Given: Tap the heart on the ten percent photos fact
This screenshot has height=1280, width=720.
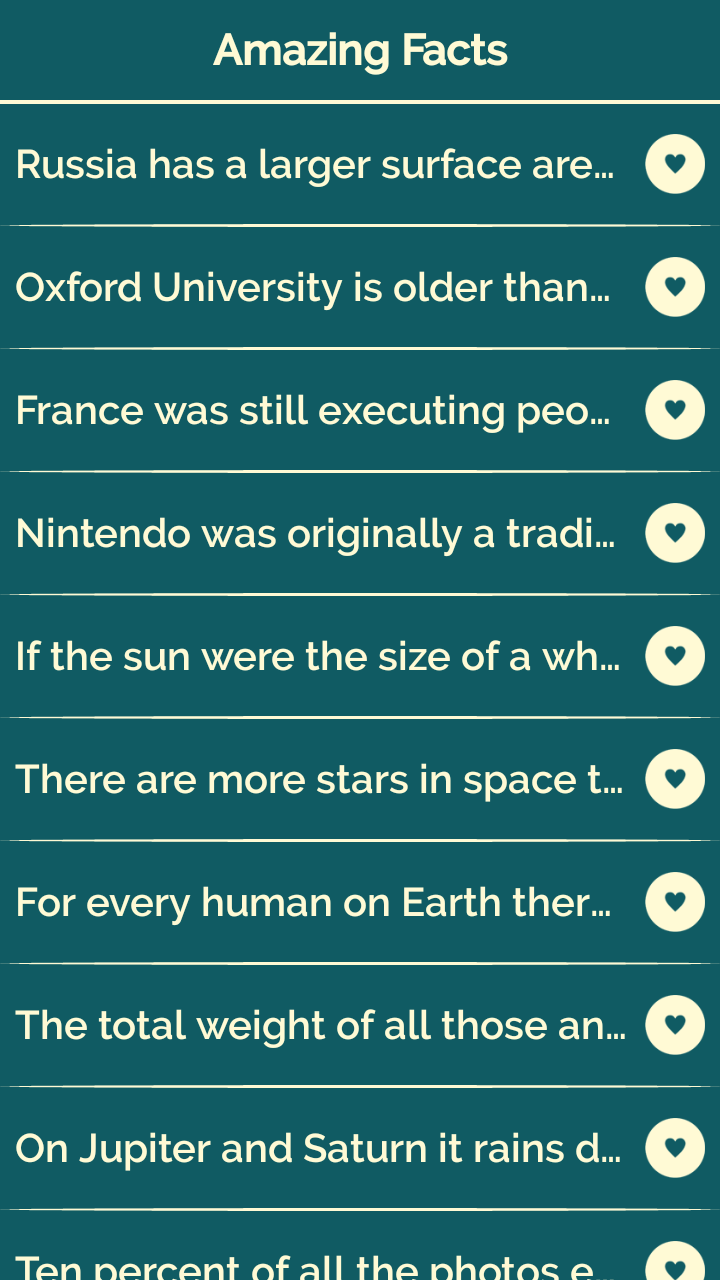Looking at the screenshot, I should (x=675, y=1265).
